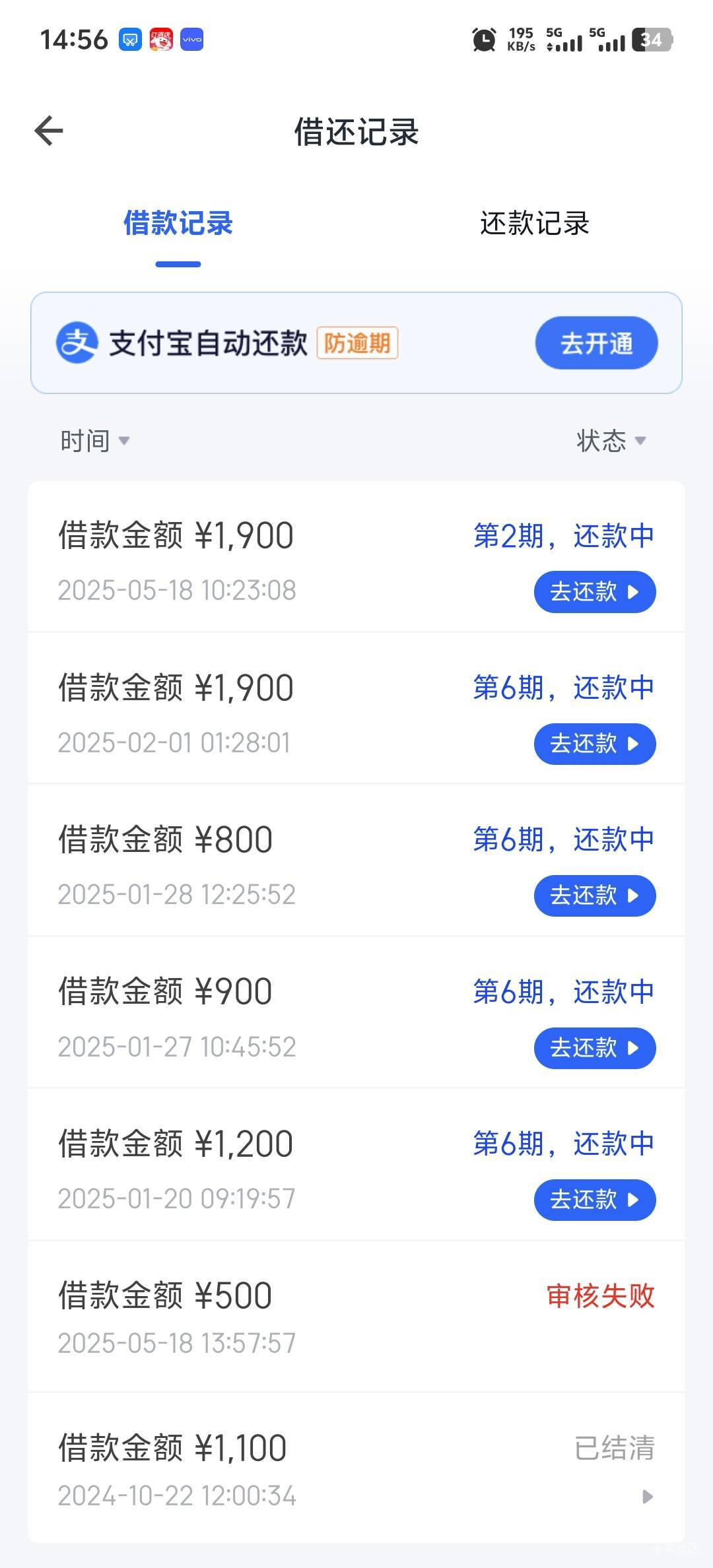Open the ¥500 审核失败 loan record

coord(356,1317)
